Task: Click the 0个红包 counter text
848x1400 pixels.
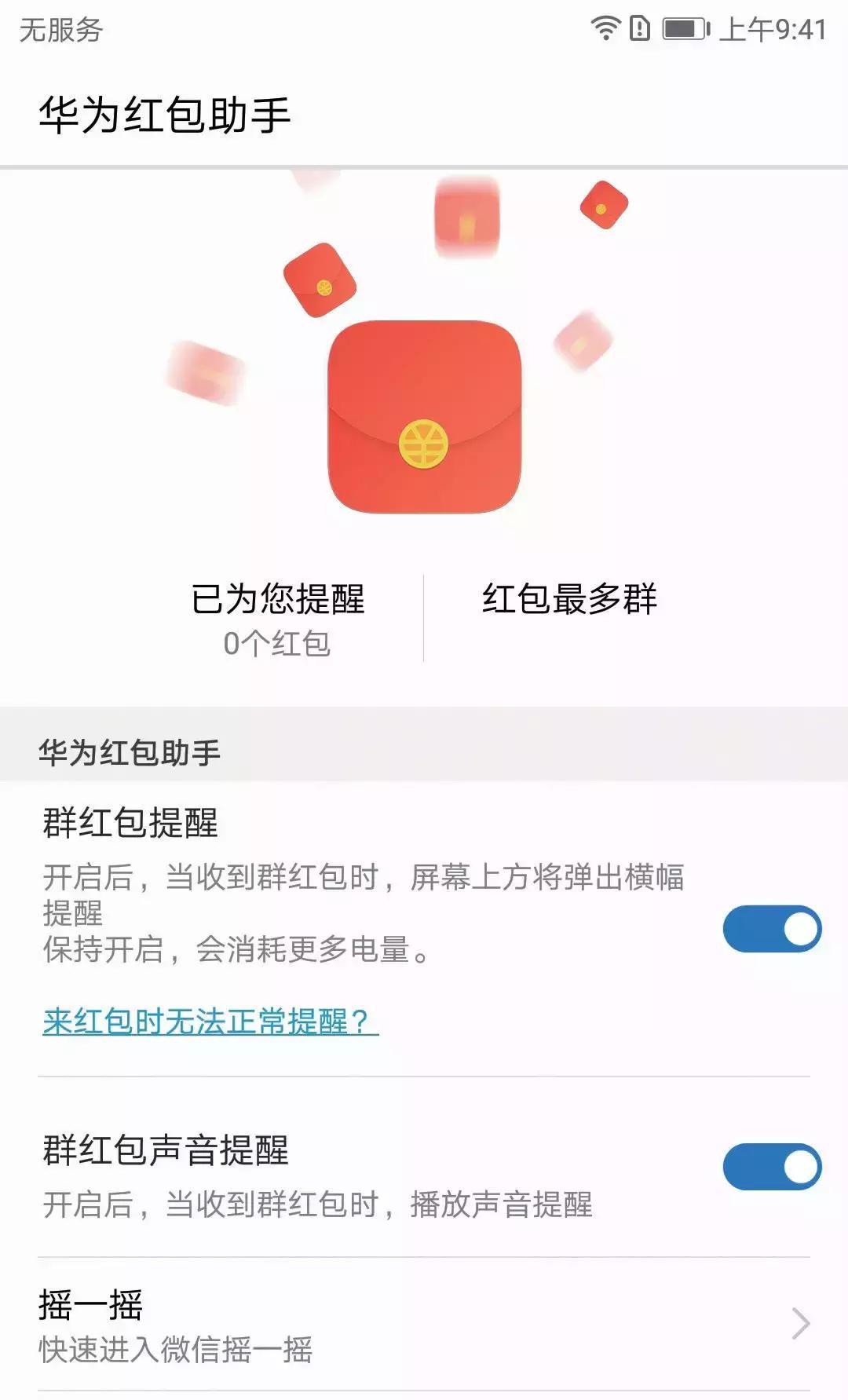Action: [280, 644]
